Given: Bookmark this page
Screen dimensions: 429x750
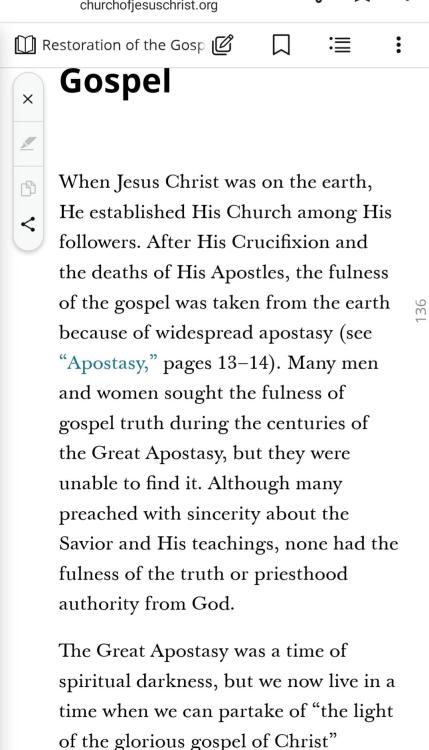Looking at the screenshot, I should point(281,45).
